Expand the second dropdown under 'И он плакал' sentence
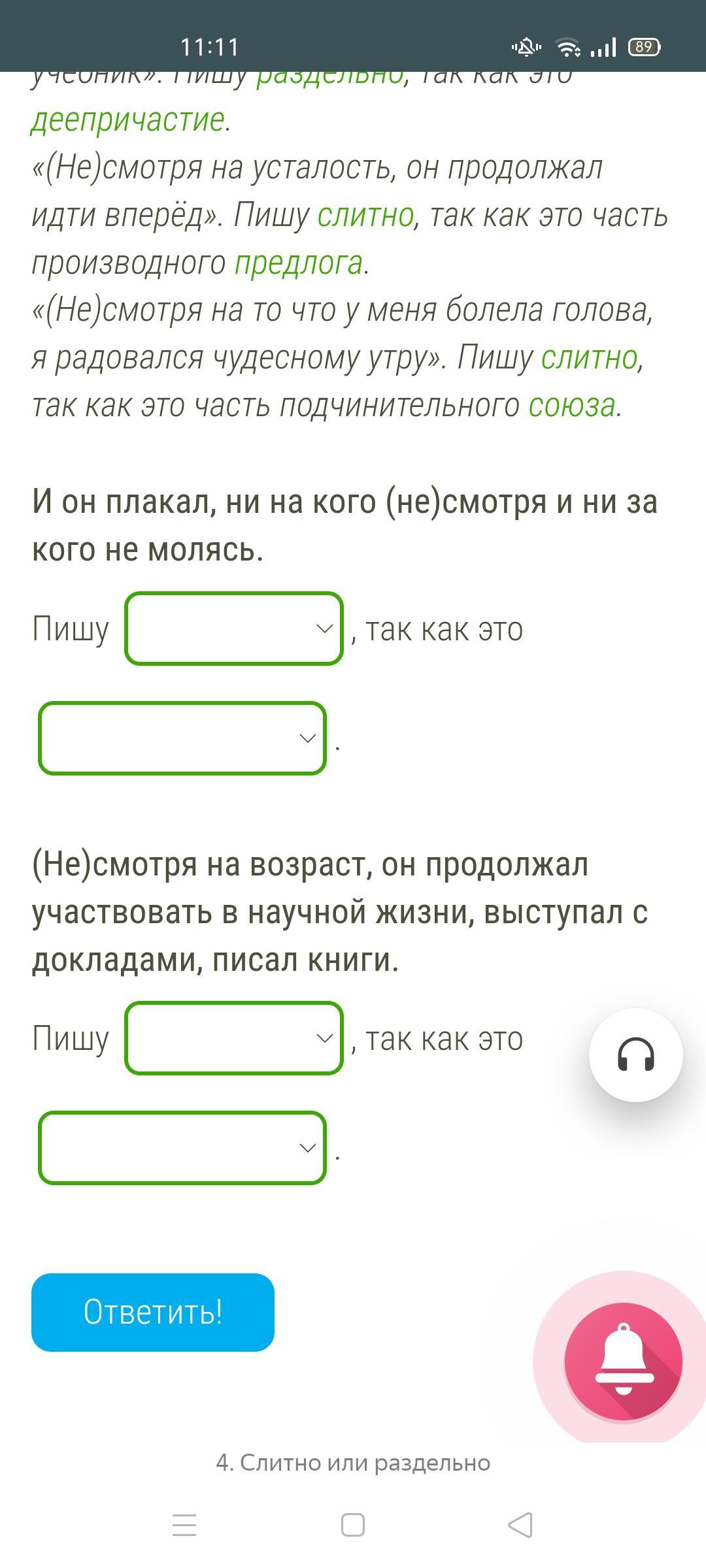The height and width of the screenshot is (1568, 706). [182, 738]
